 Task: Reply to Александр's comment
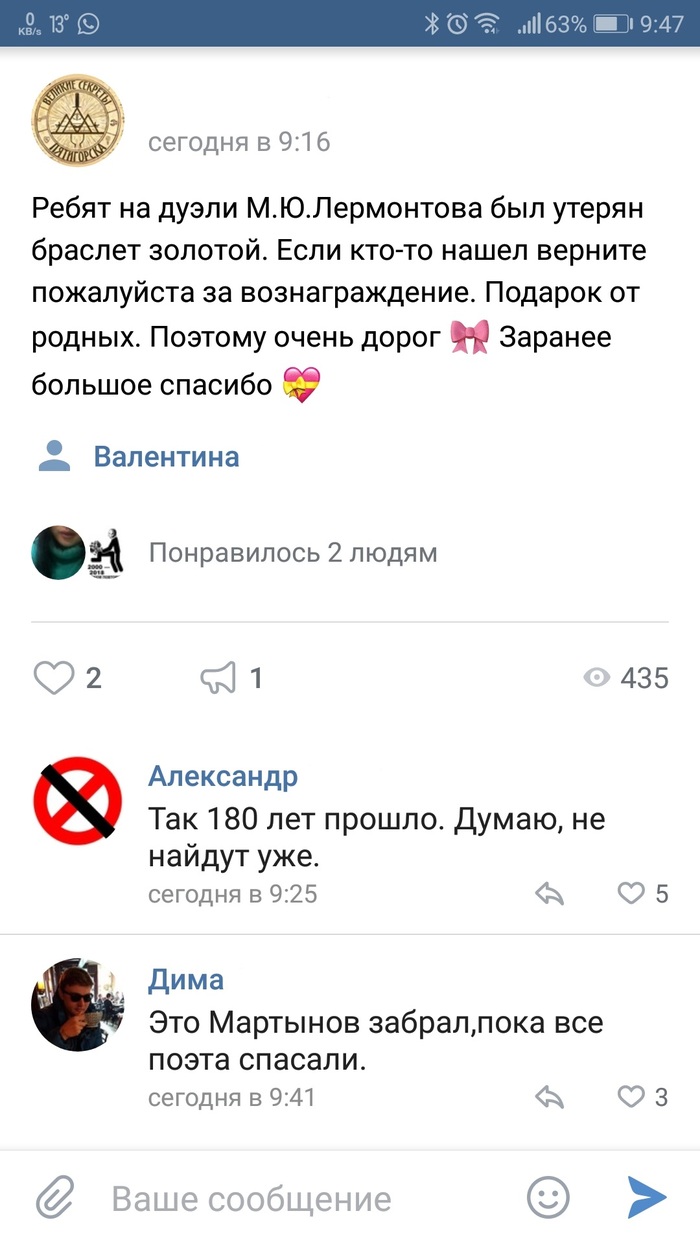[550, 893]
